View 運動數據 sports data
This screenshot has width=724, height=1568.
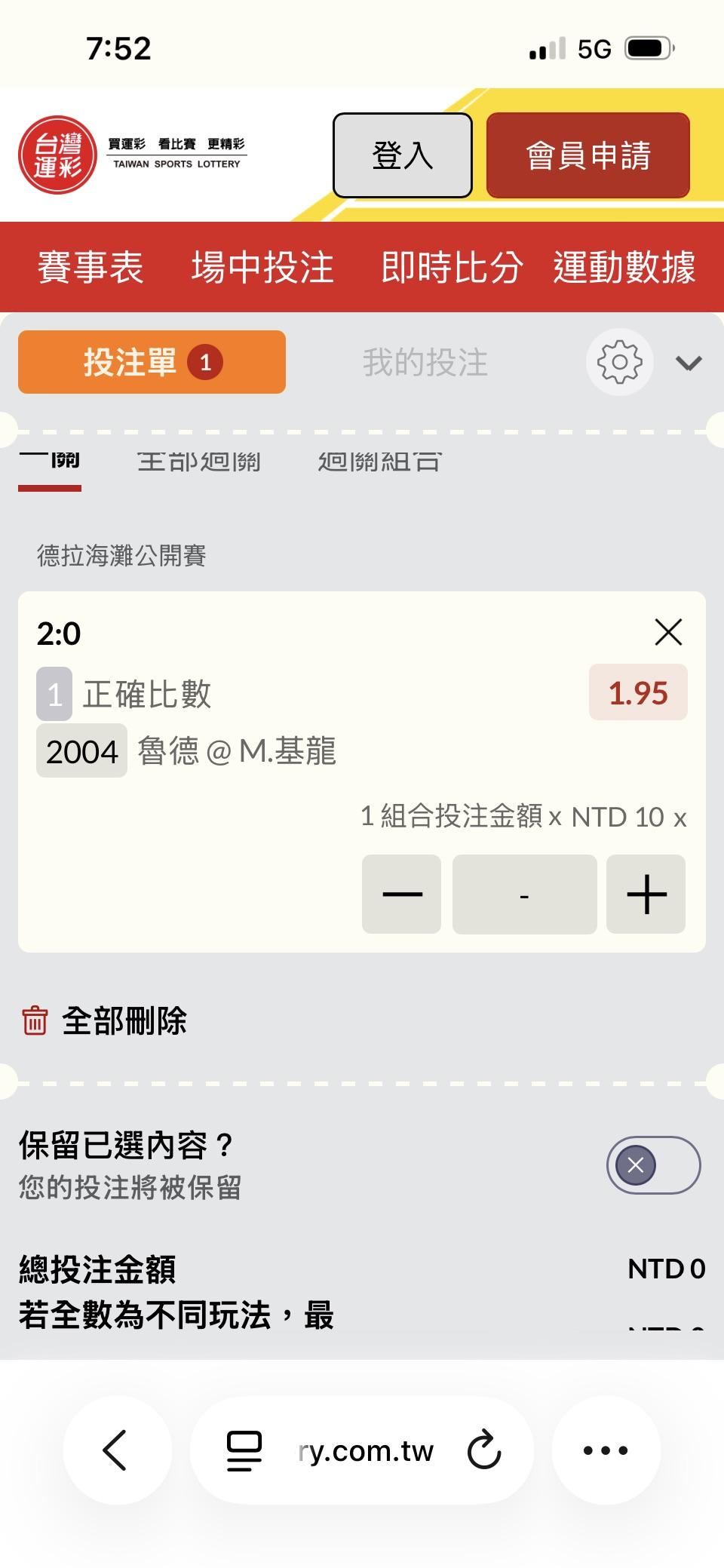click(x=624, y=268)
